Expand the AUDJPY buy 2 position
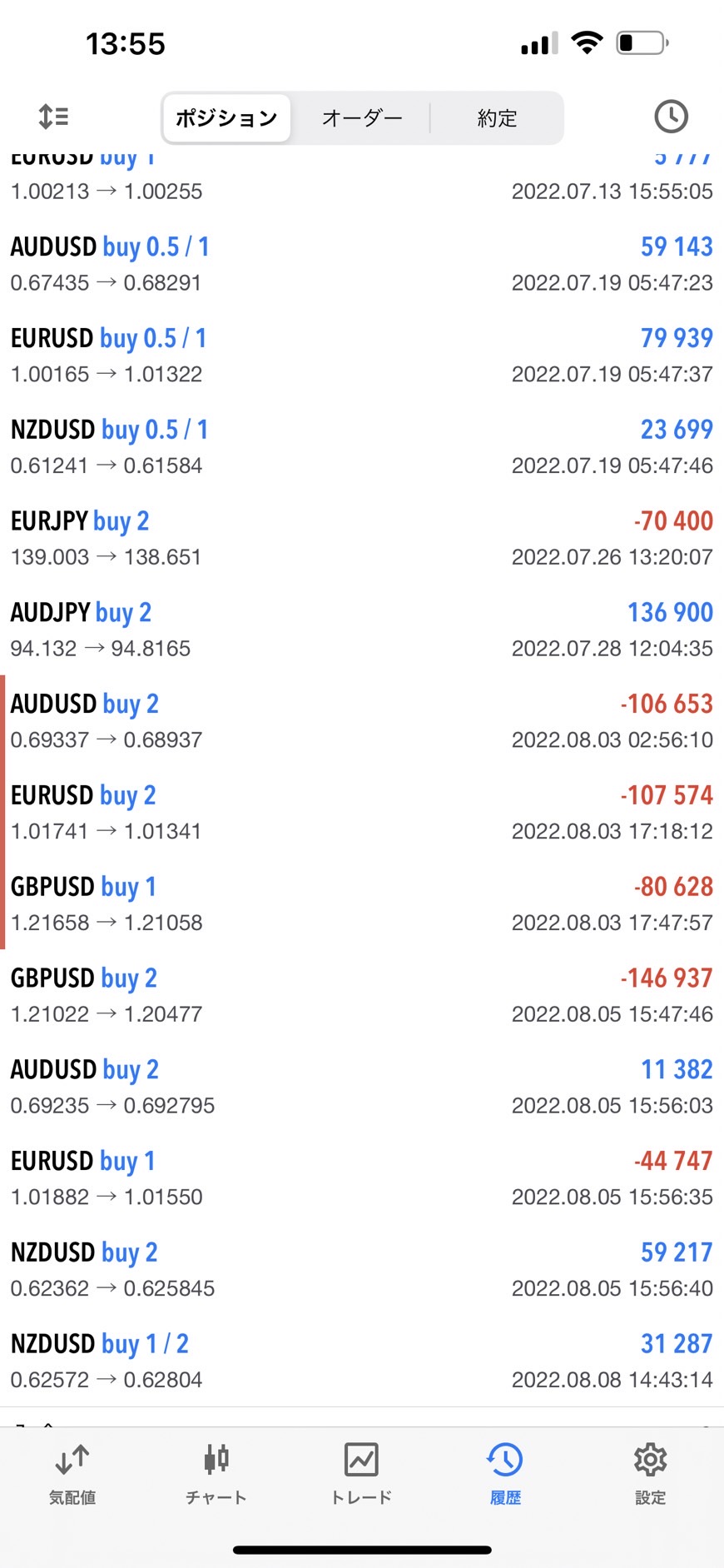This screenshot has width=724, height=1568. pos(361,630)
